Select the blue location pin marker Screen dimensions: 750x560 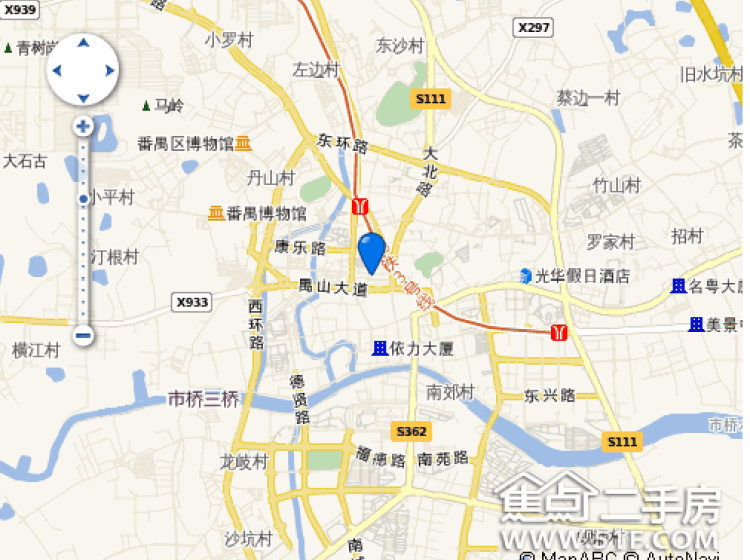point(372,251)
